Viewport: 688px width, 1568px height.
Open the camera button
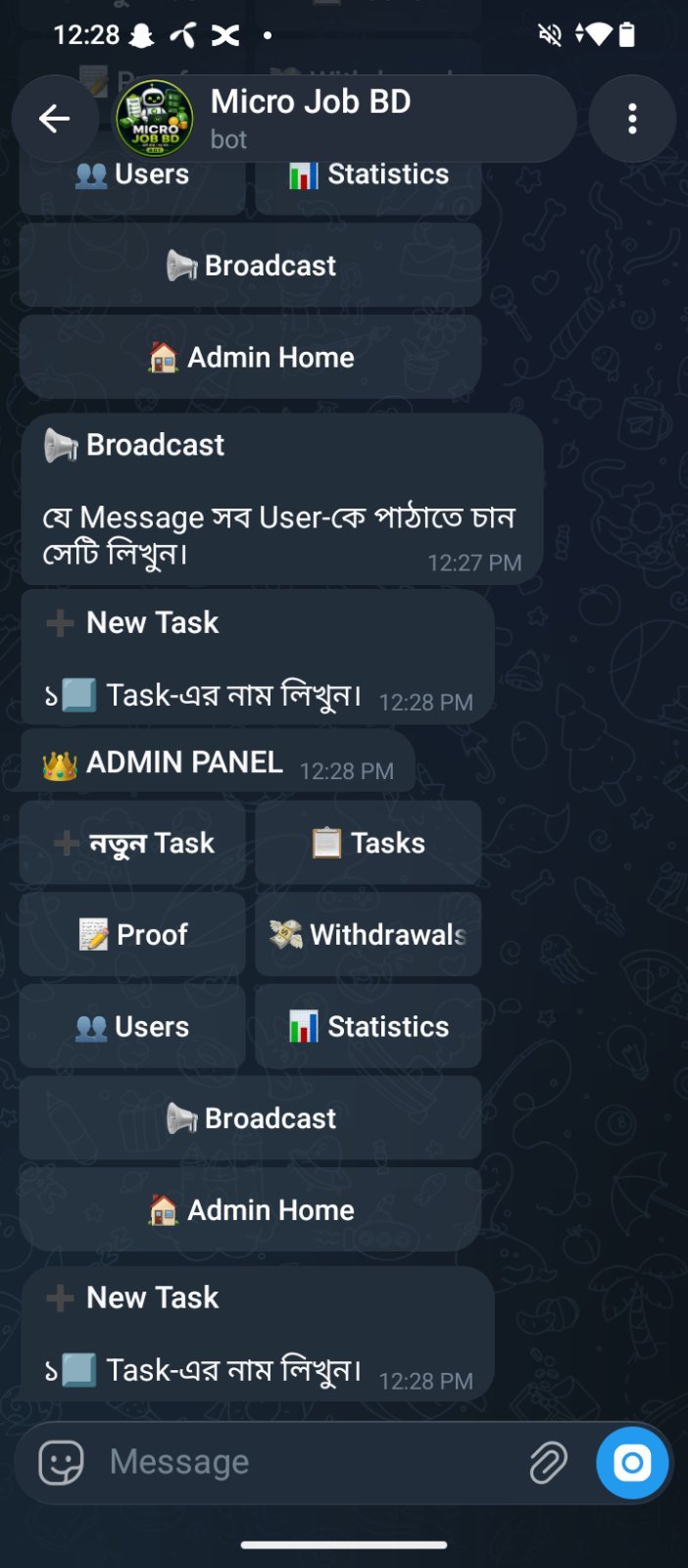coord(632,1463)
